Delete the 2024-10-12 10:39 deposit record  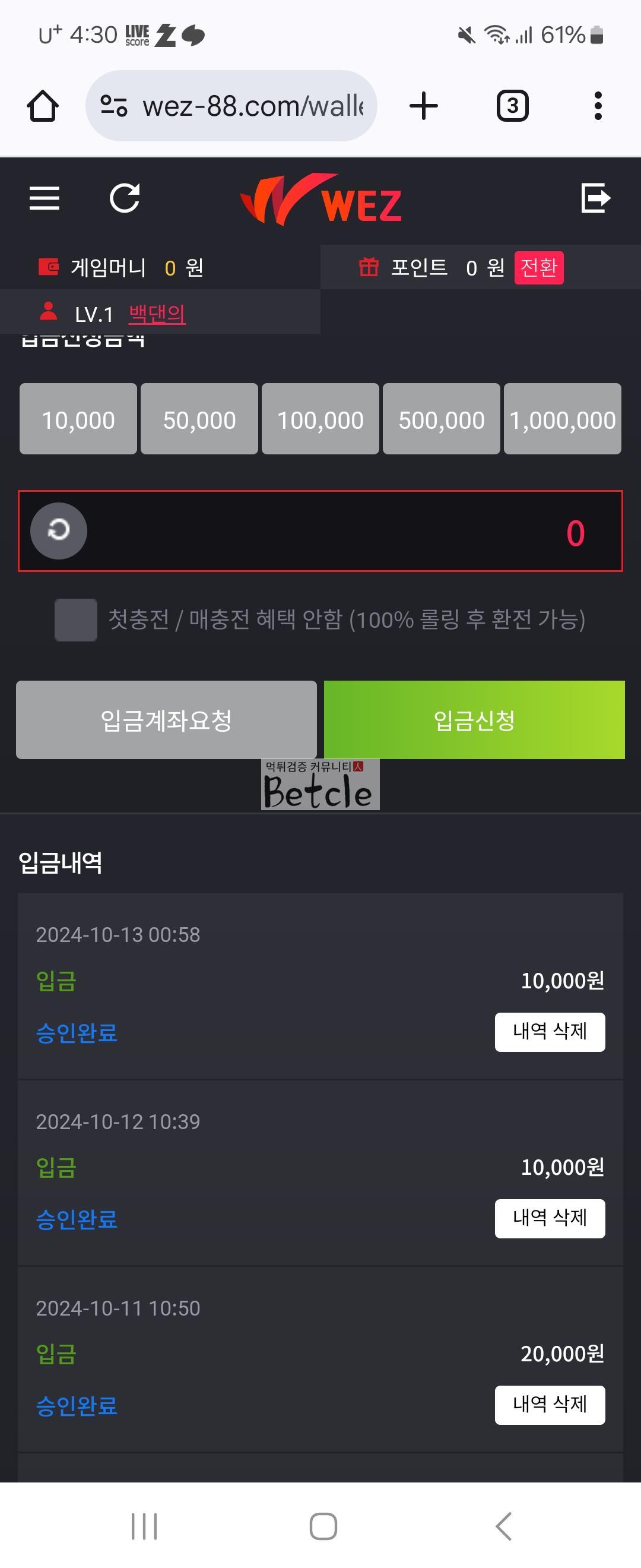coord(549,1219)
